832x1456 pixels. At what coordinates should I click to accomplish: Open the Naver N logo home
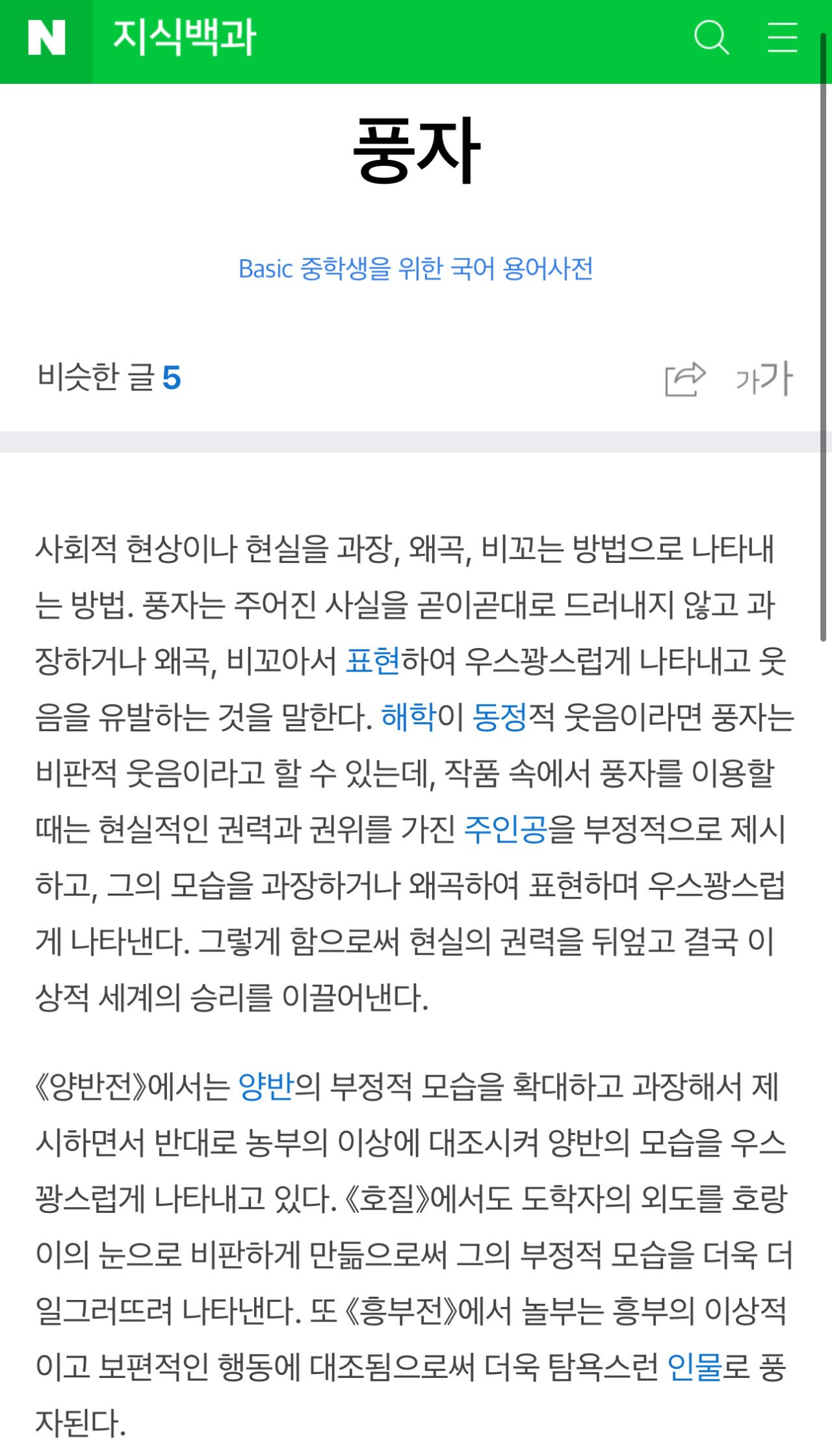[46, 38]
